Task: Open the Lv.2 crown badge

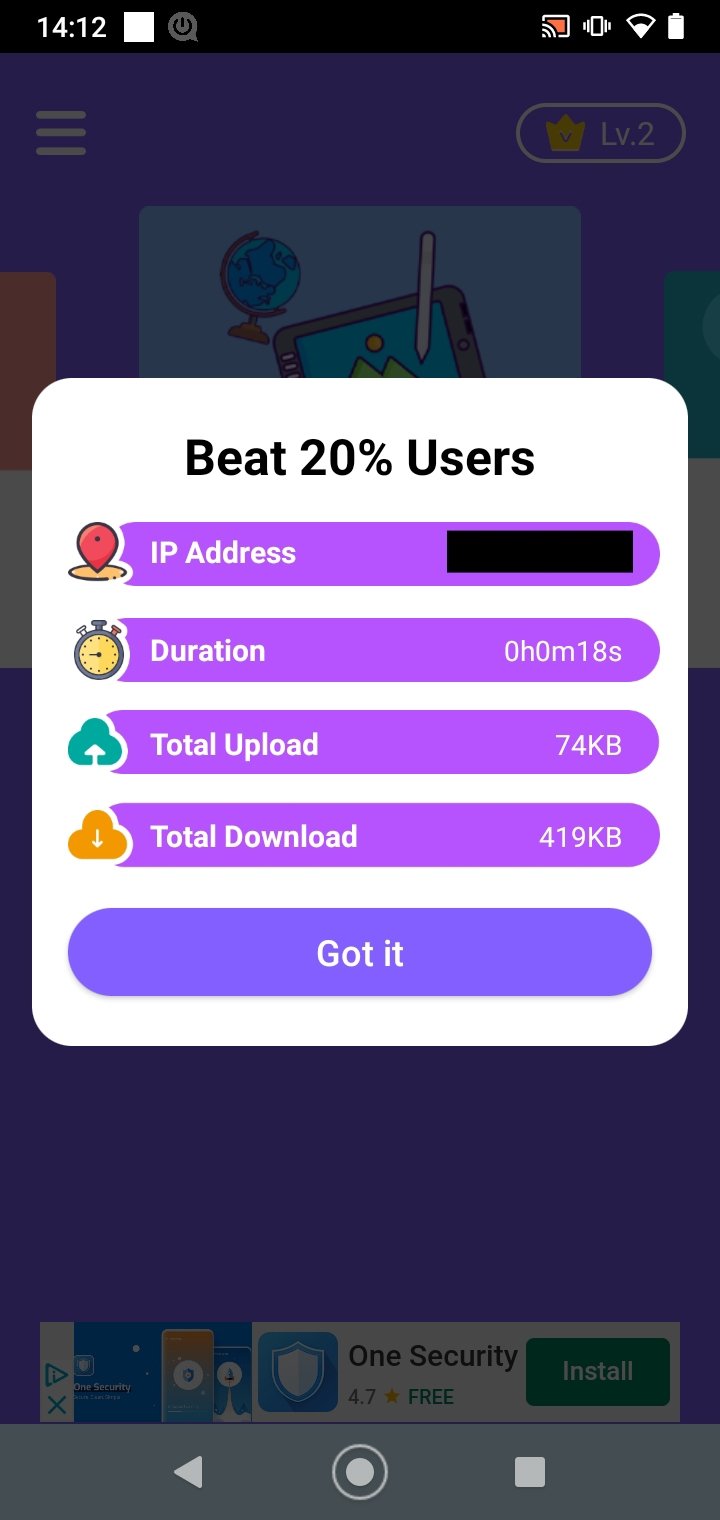Action: (600, 133)
